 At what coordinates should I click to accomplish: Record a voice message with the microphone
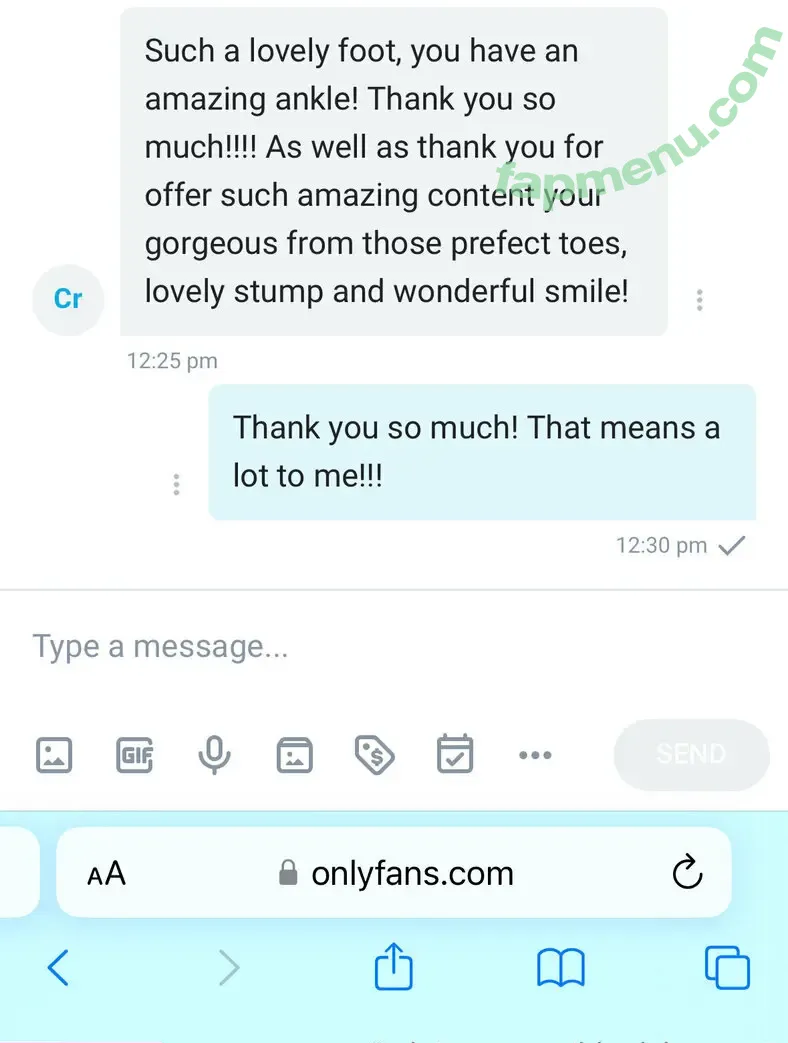click(x=214, y=755)
